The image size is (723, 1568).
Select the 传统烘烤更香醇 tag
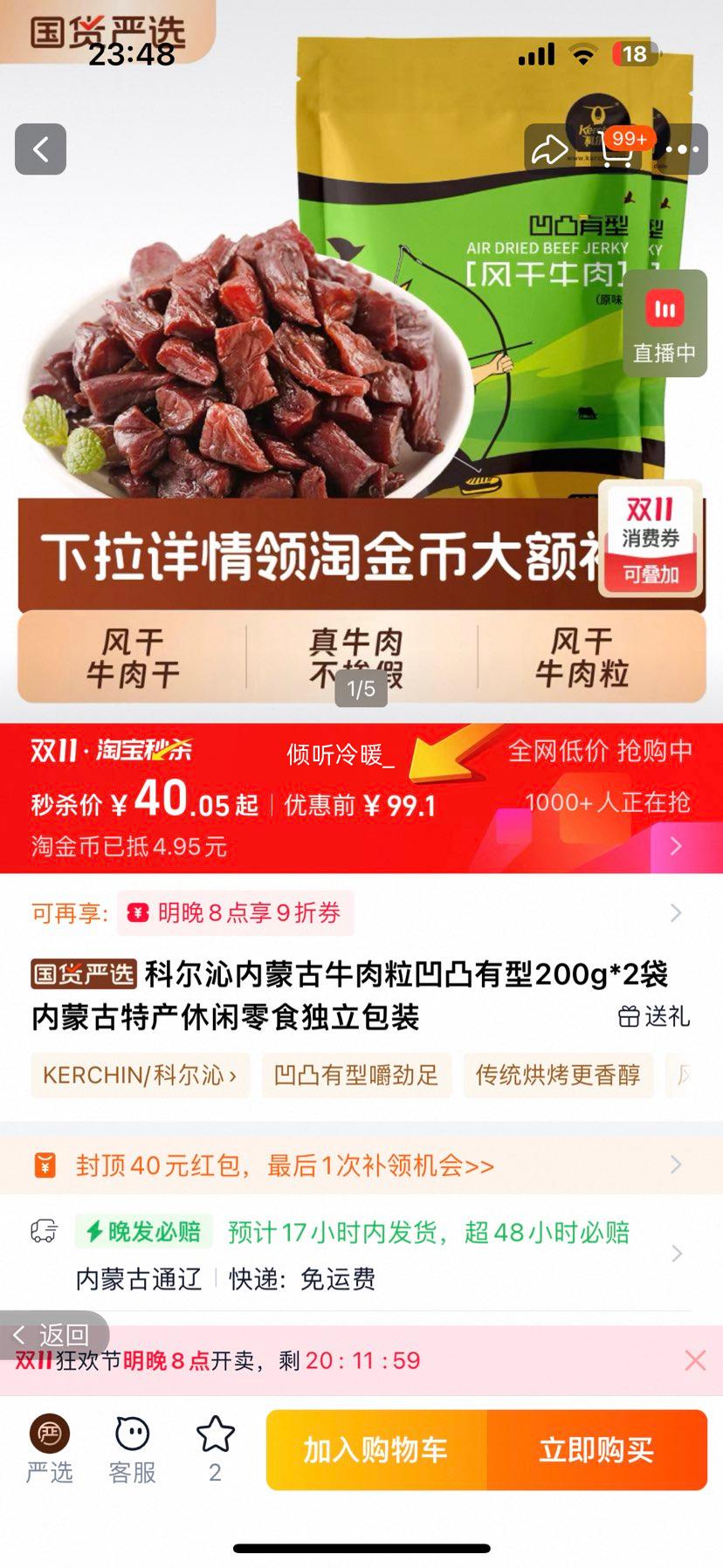pos(558,1075)
